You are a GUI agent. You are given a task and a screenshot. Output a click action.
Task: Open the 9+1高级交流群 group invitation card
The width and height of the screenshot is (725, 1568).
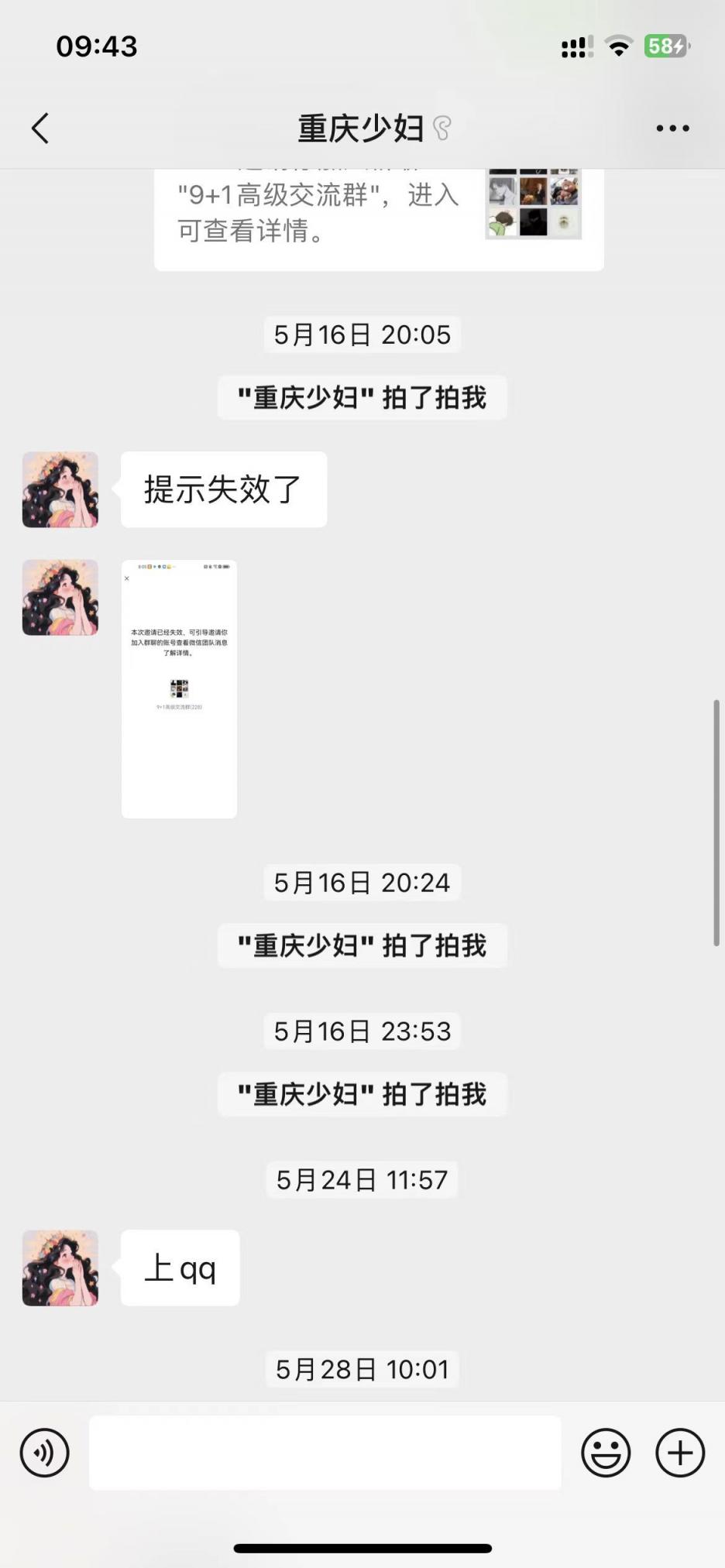point(379,217)
